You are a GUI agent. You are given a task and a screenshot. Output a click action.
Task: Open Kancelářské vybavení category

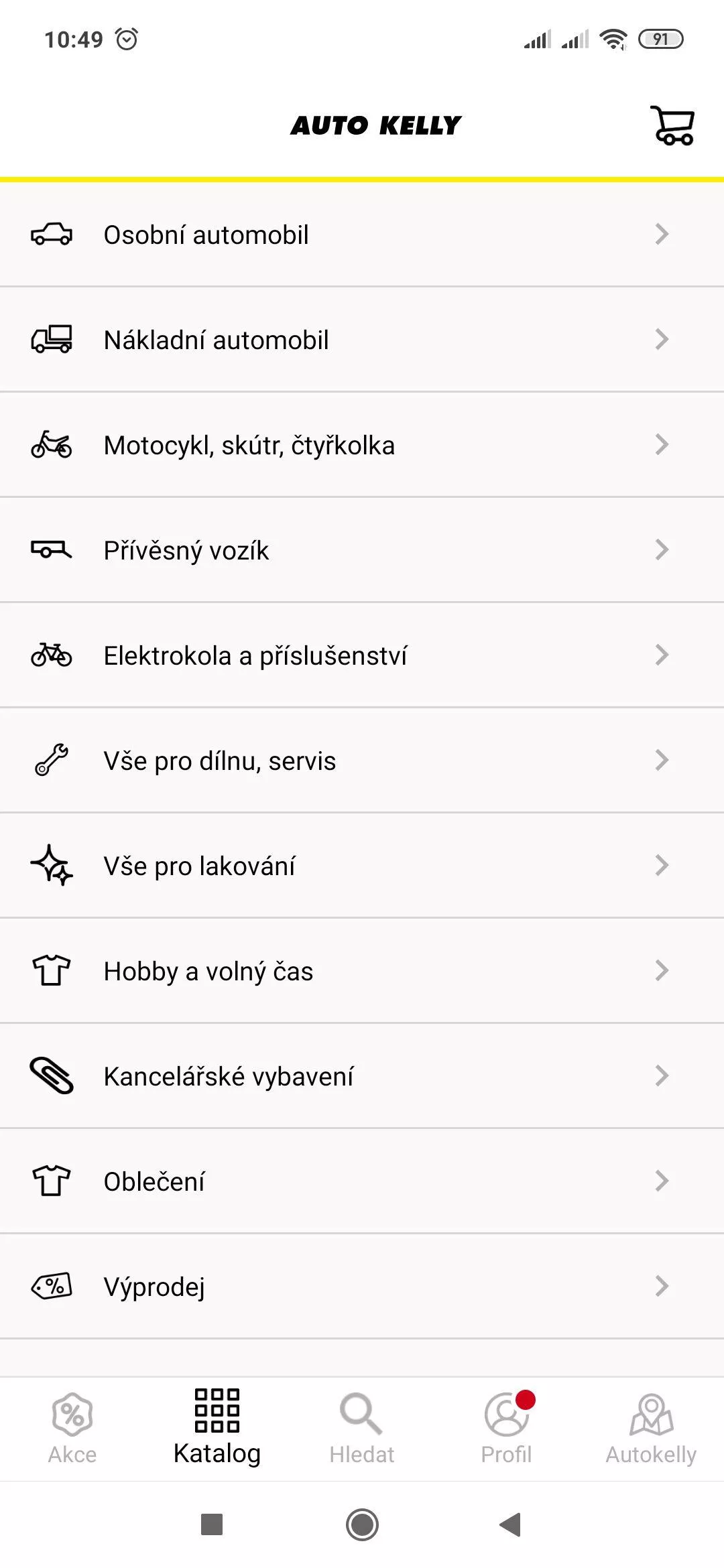[x=362, y=1076]
